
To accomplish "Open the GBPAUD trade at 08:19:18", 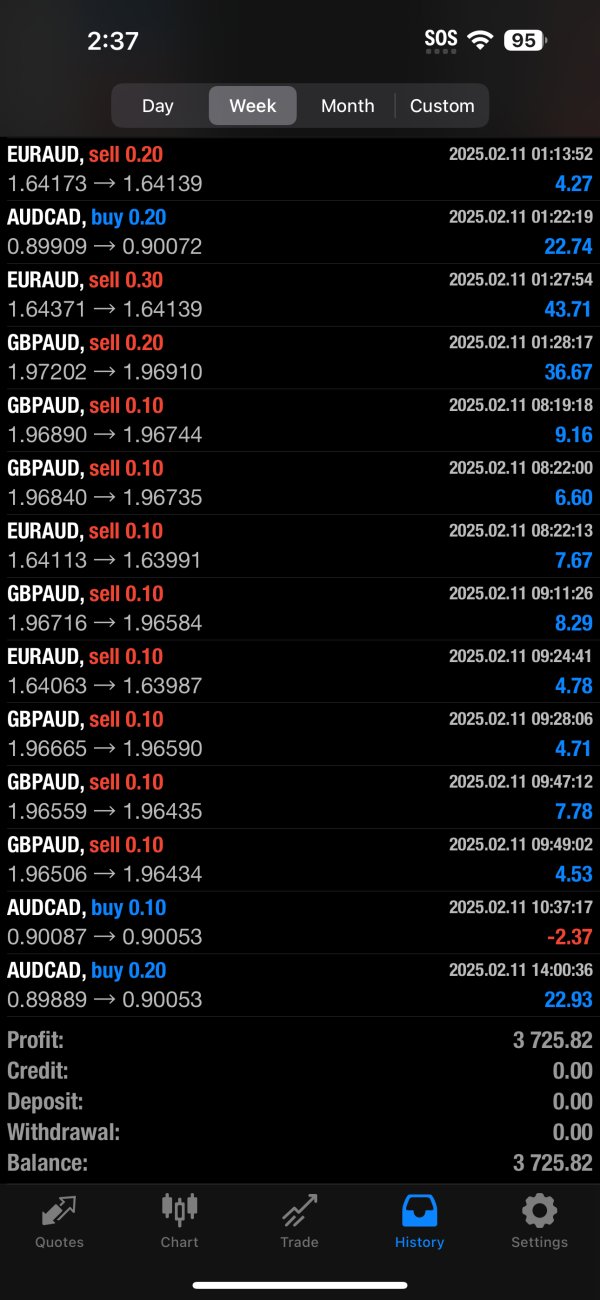I will click(x=300, y=420).
